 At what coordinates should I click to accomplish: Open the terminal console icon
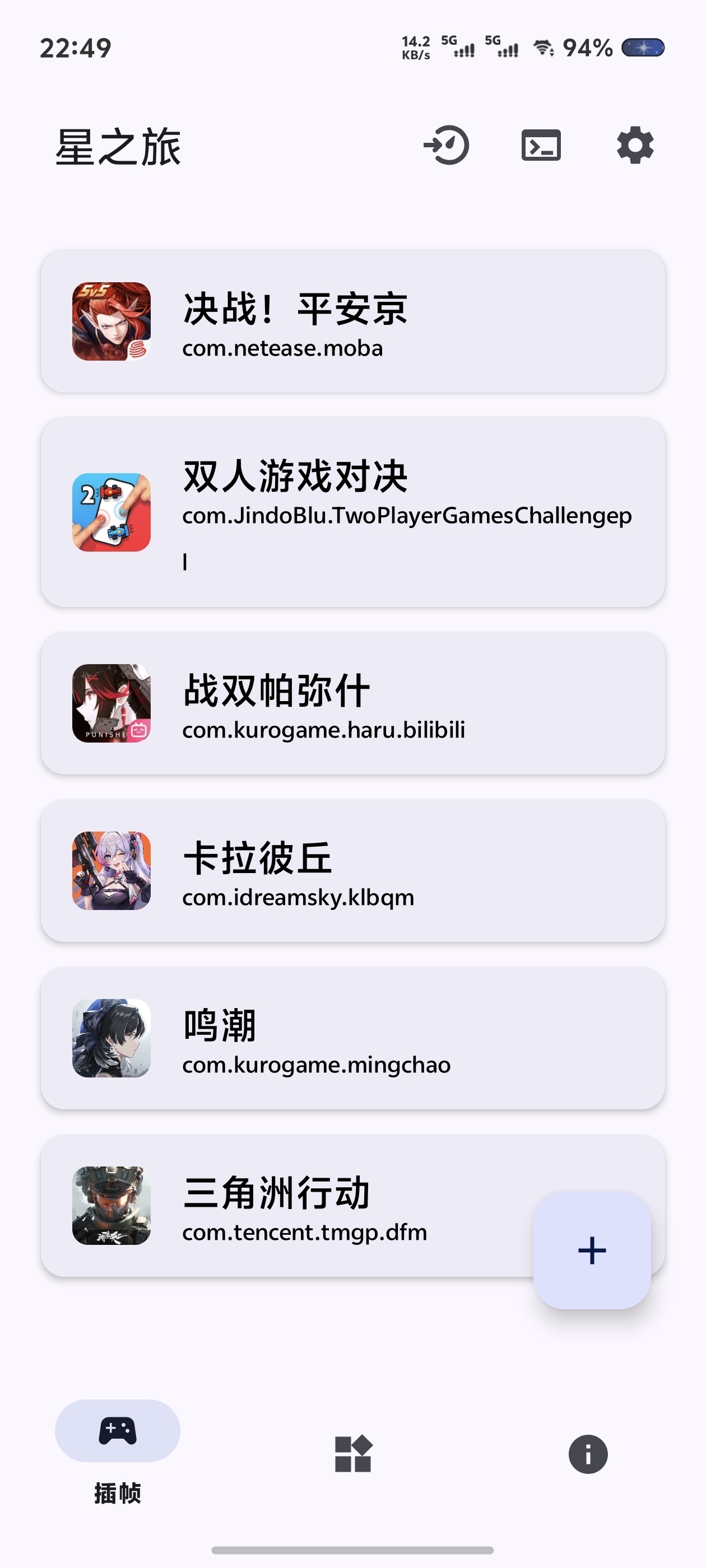coord(541,146)
